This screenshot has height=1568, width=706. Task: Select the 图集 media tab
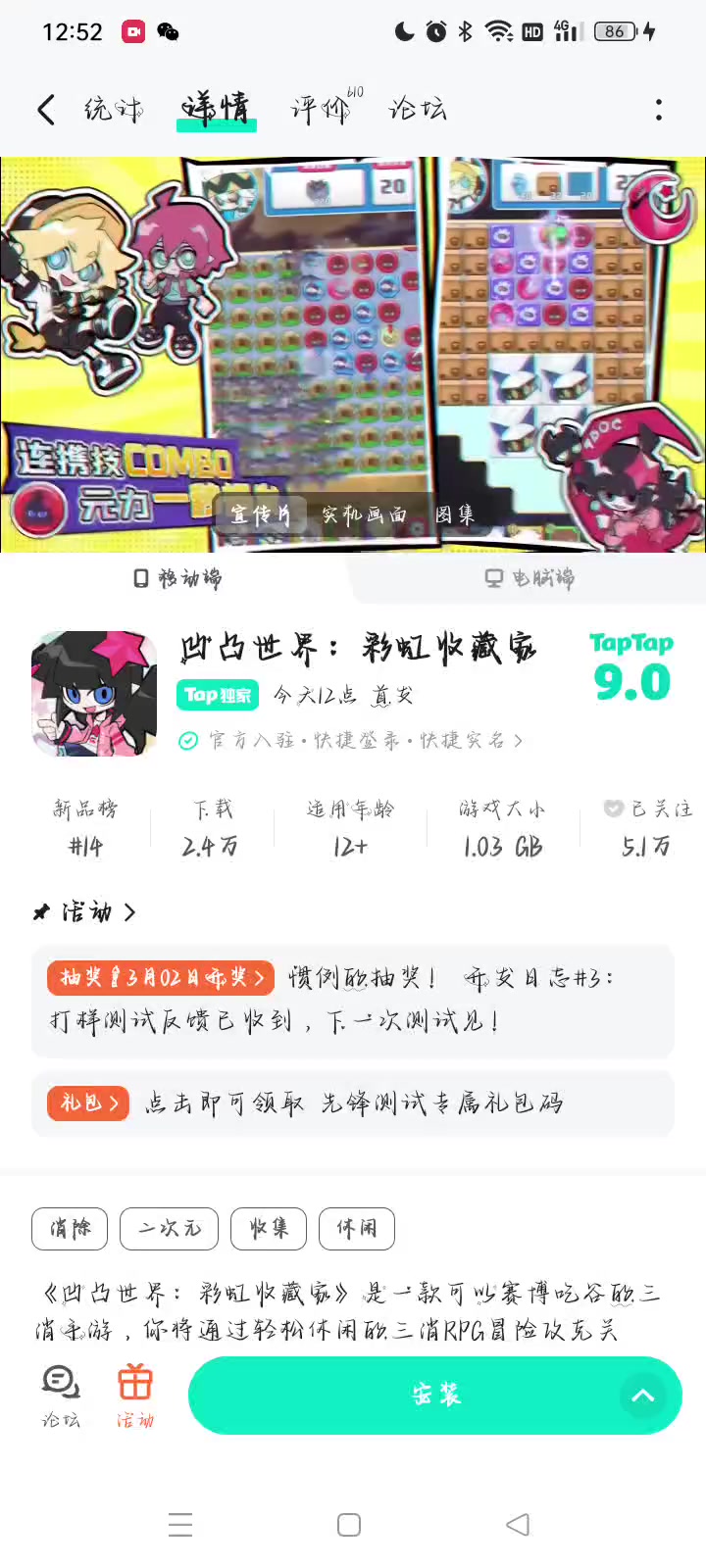click(x=455, y=514)
